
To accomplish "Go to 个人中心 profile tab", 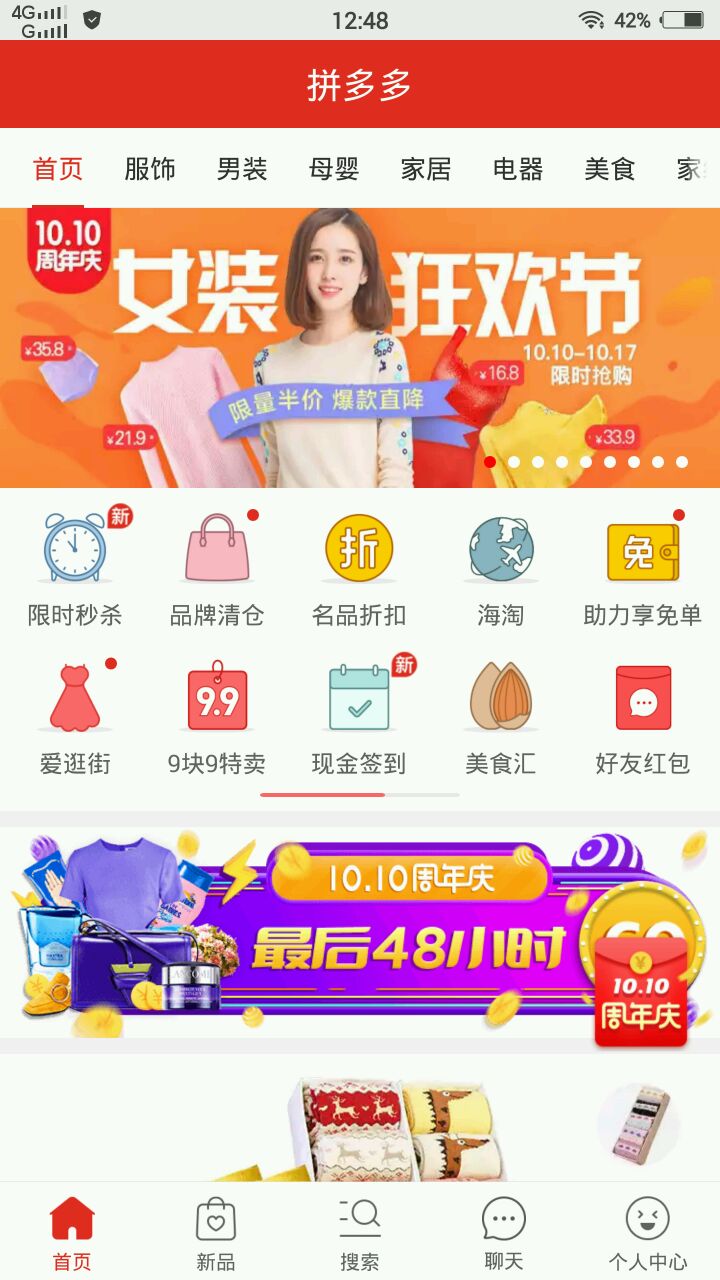I will click(648, 1234).
